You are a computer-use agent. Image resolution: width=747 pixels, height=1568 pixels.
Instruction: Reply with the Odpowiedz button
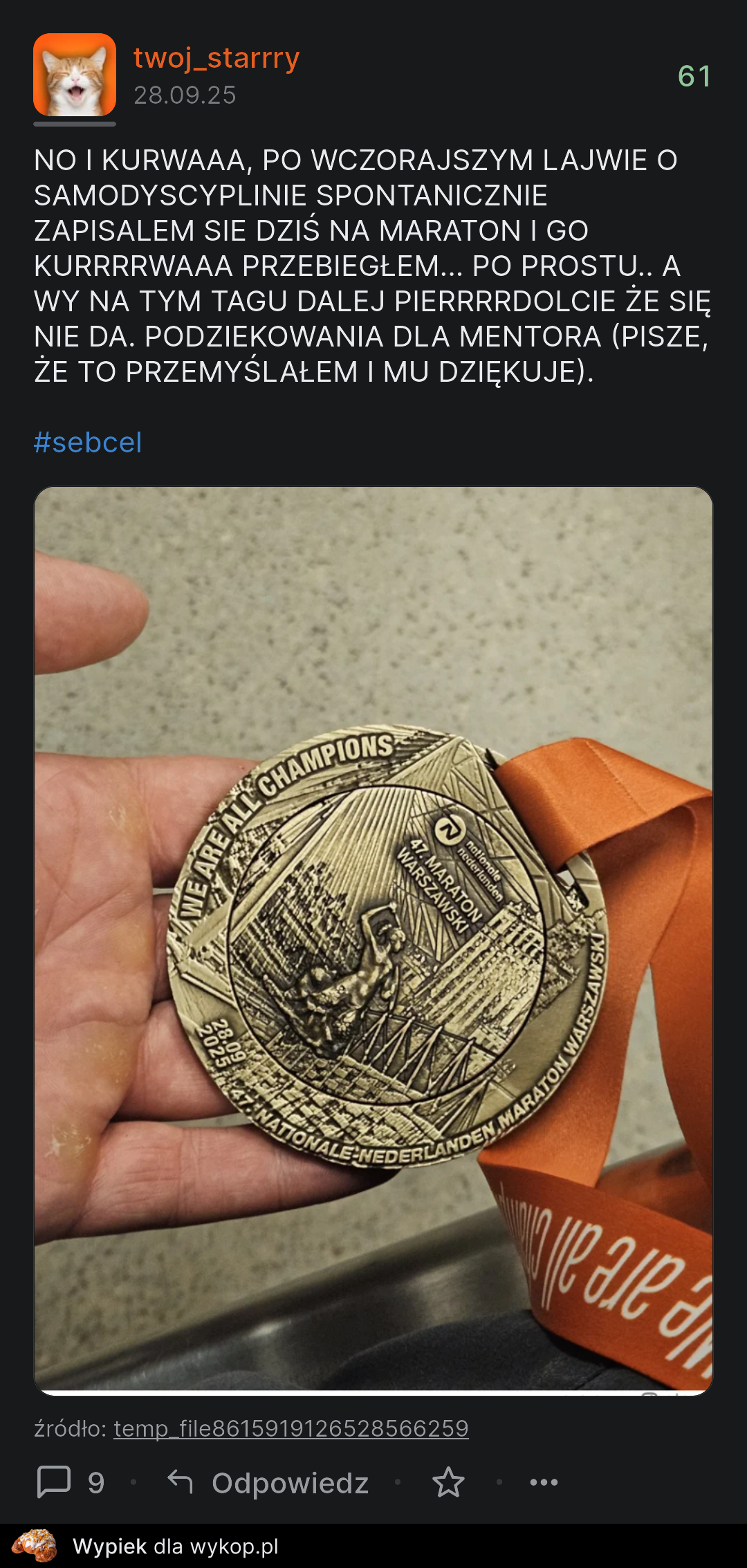click(269, 1482)
